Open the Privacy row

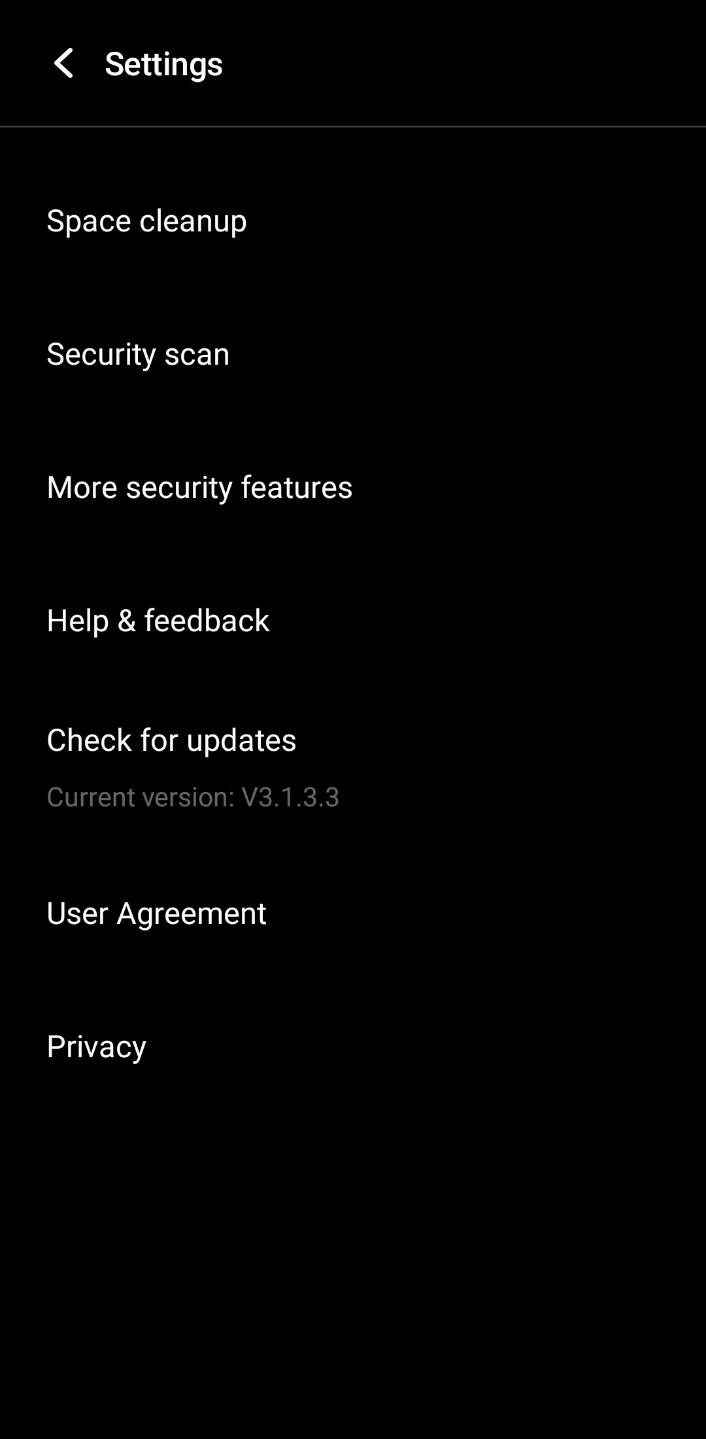[97, 1046]
